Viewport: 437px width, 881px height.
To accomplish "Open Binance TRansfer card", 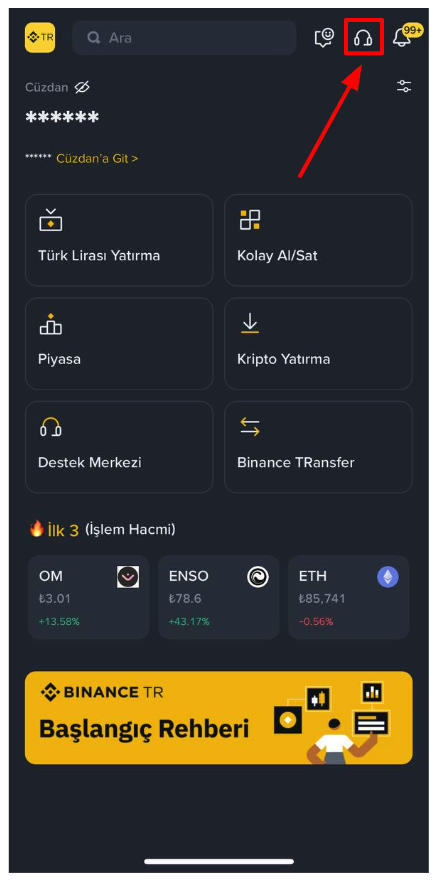I will pyautogui.click(x=318, y=447).
